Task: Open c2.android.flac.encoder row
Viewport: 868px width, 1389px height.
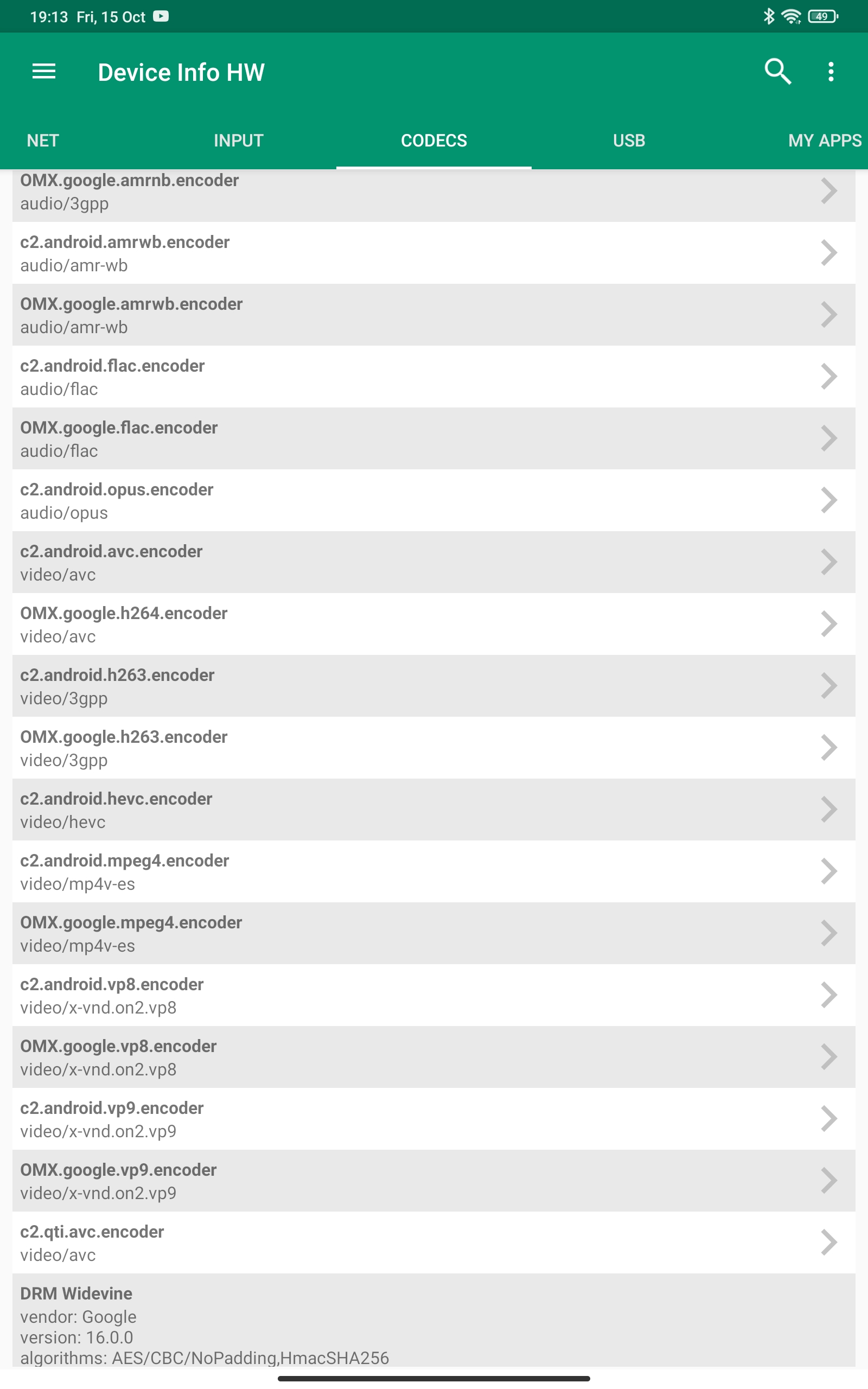Action: (433, 377)
